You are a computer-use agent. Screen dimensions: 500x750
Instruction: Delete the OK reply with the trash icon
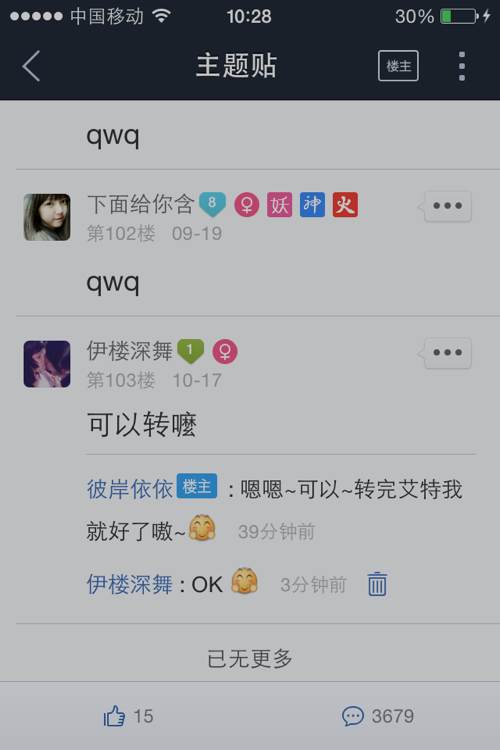tap(377, 584)
